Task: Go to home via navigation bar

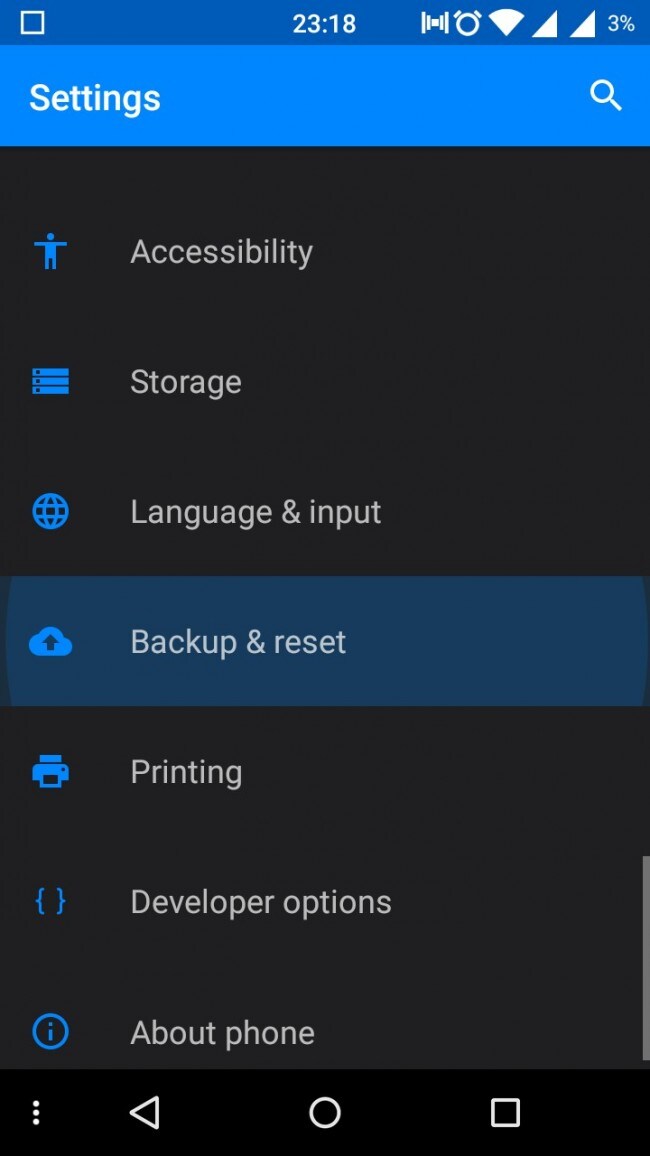Action: (x=325, y=1112)
